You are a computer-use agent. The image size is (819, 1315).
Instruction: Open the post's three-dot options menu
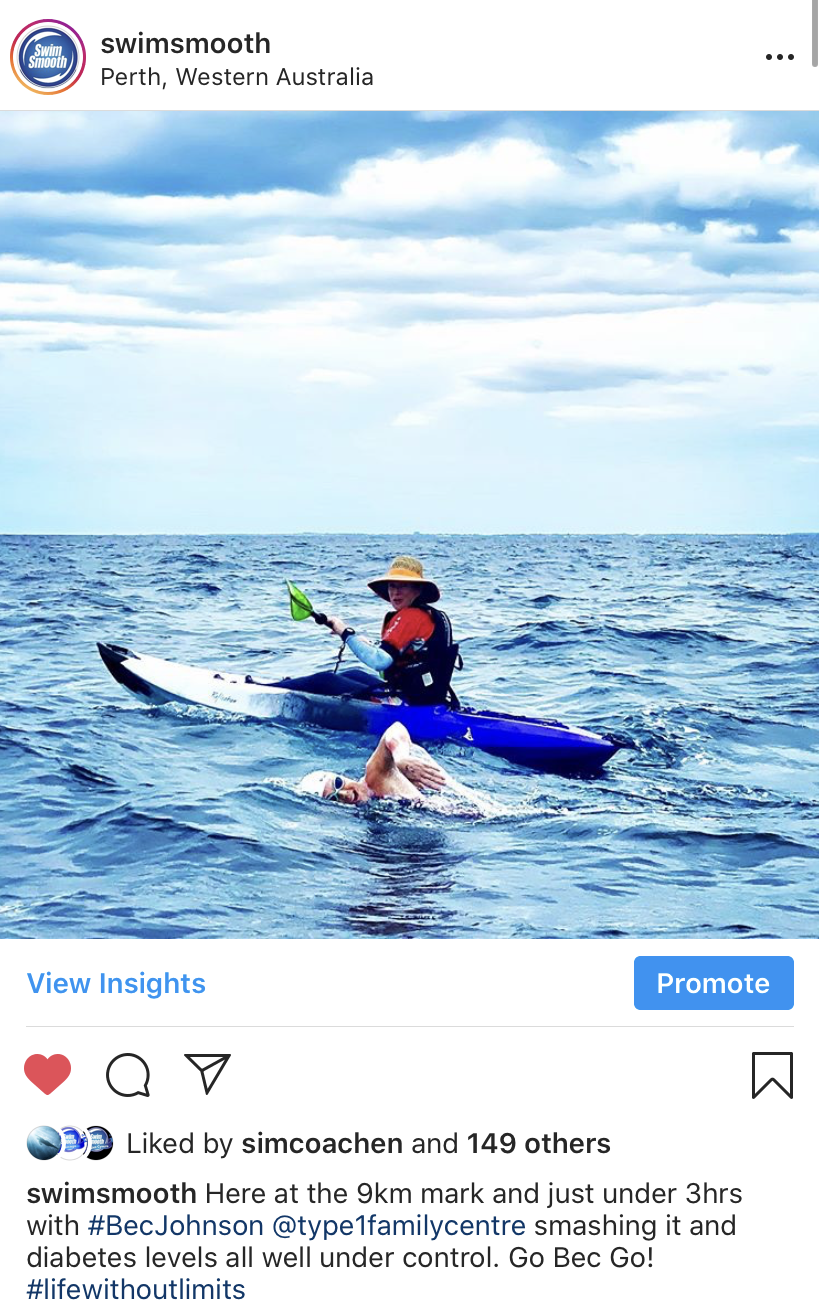(x=779, y=58)
